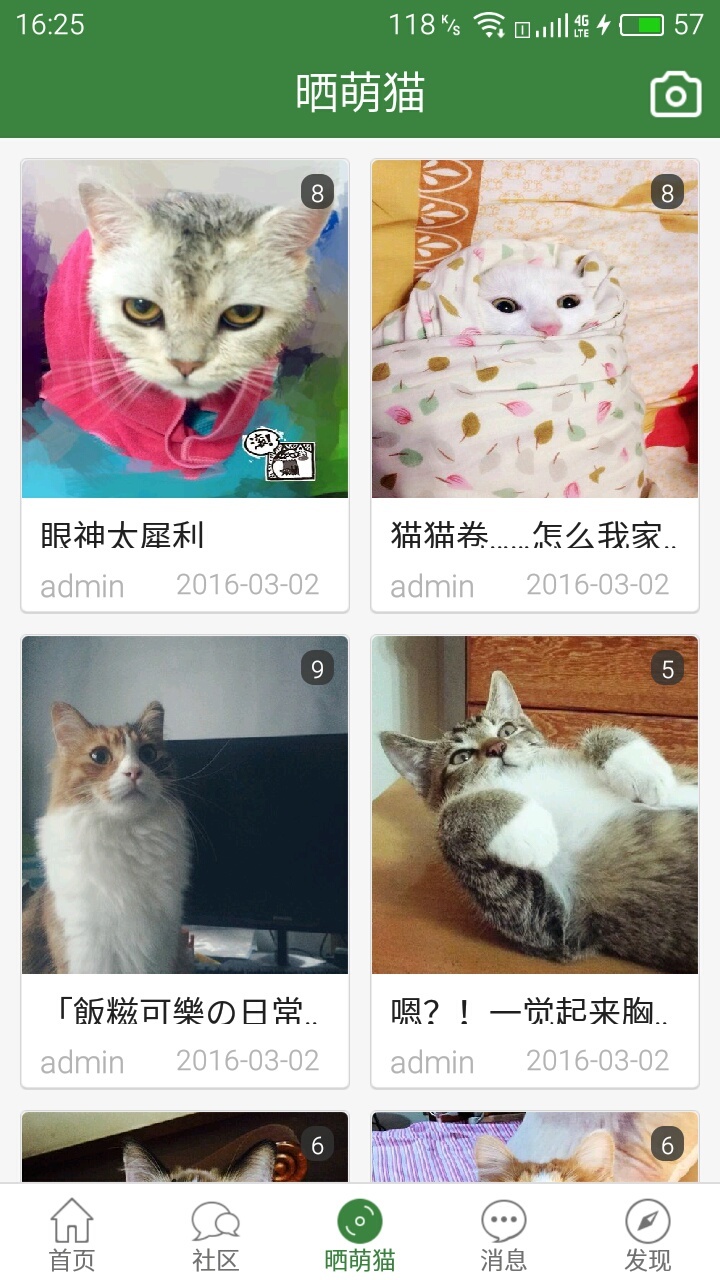Tap admin on the wrapped cat post
This screenshot has width=720, height=1280.
[433, 586]
